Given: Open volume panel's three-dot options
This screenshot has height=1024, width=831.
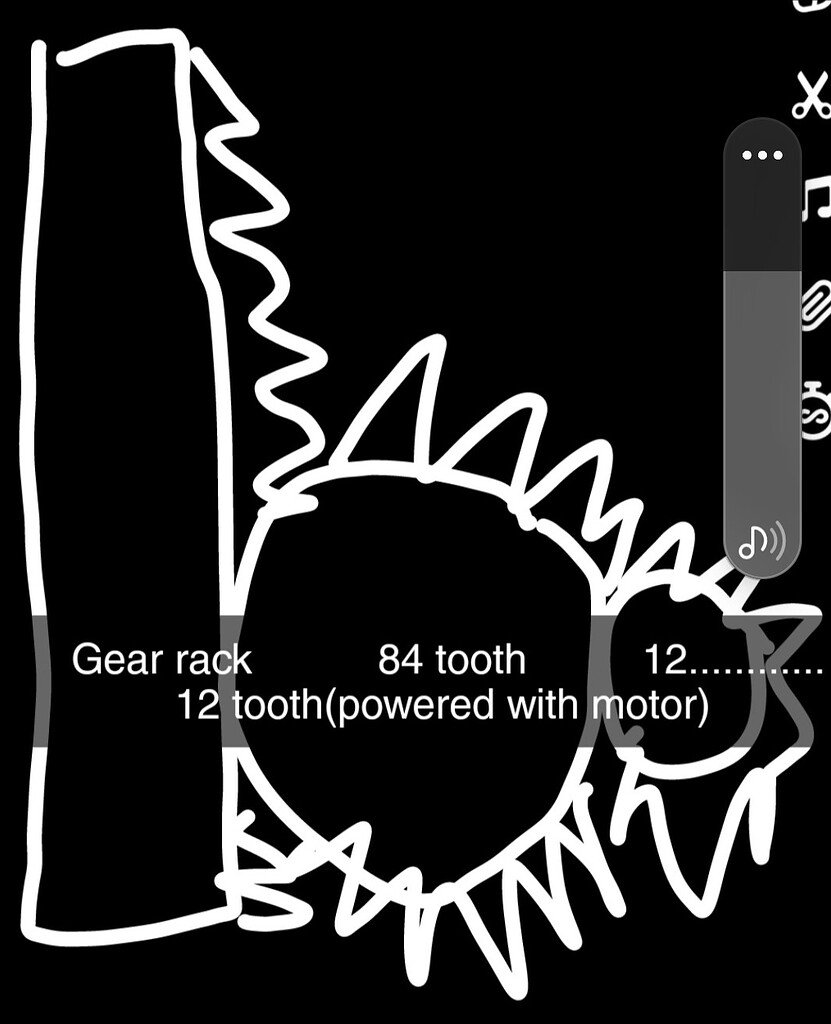Looking at the screenshot, I should pos(762,155).
